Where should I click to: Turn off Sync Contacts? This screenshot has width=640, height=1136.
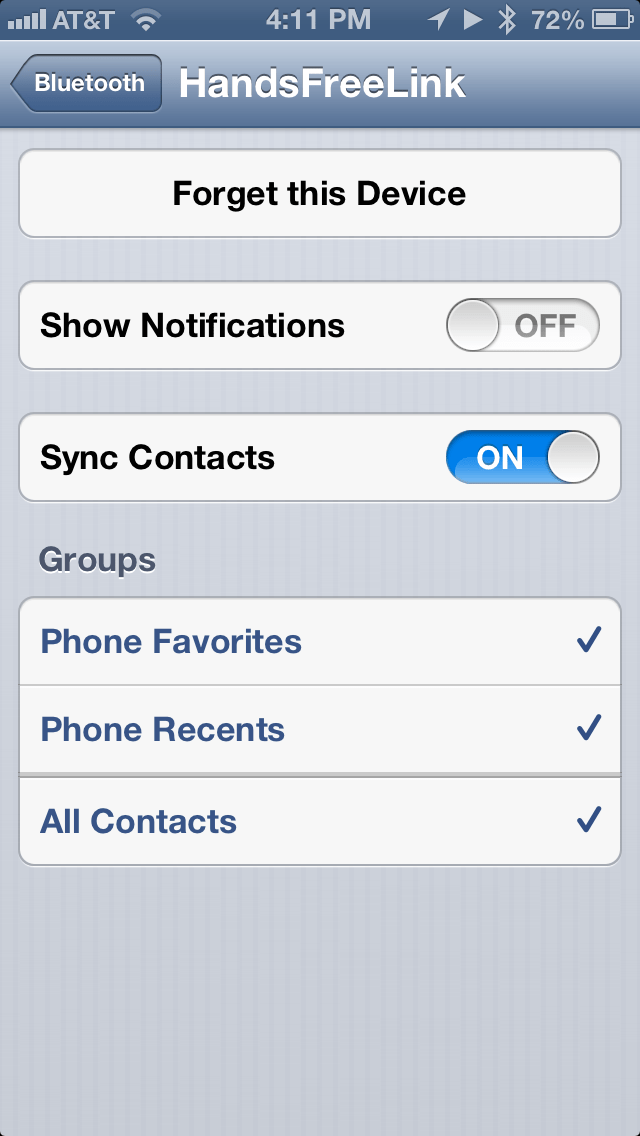point(522,458)
